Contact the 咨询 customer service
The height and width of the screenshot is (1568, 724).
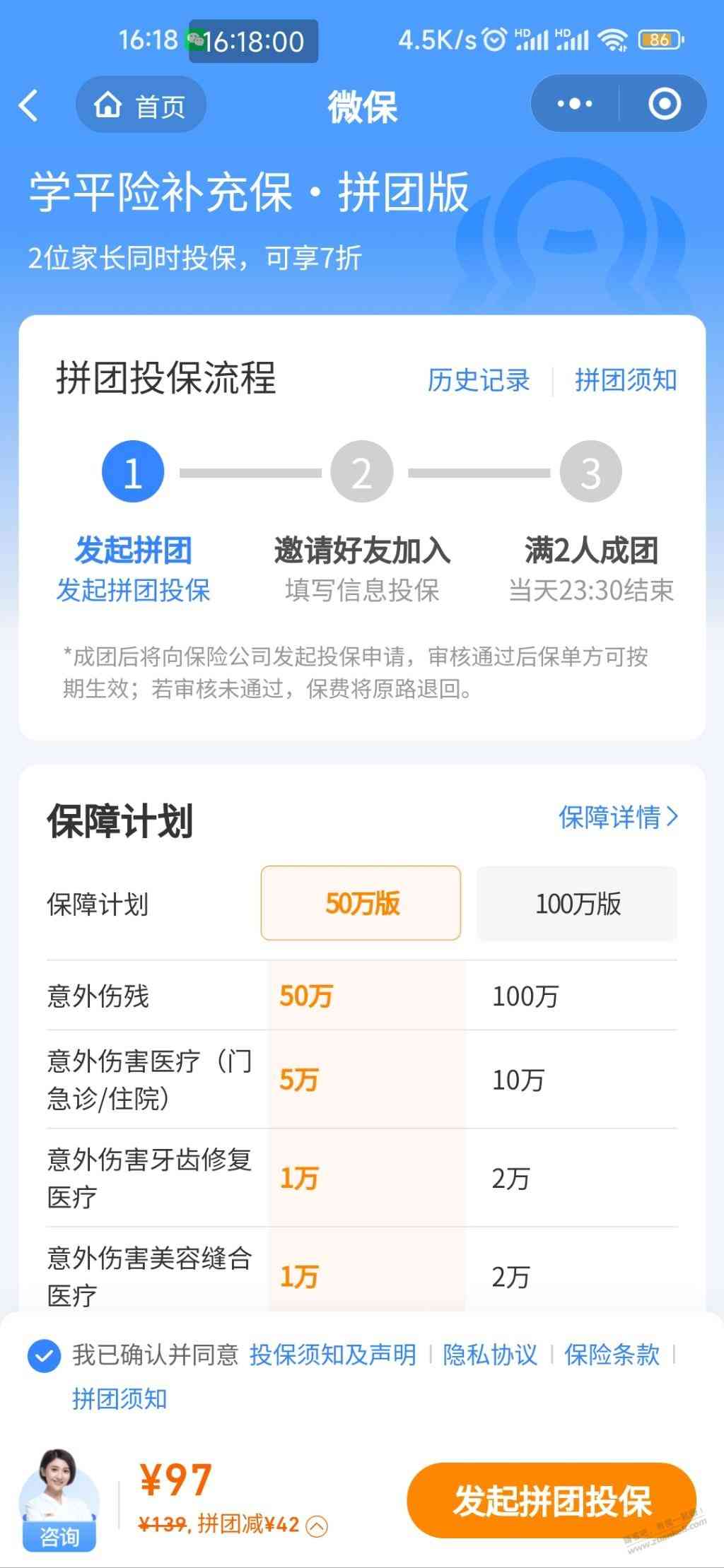[59, 1498]
